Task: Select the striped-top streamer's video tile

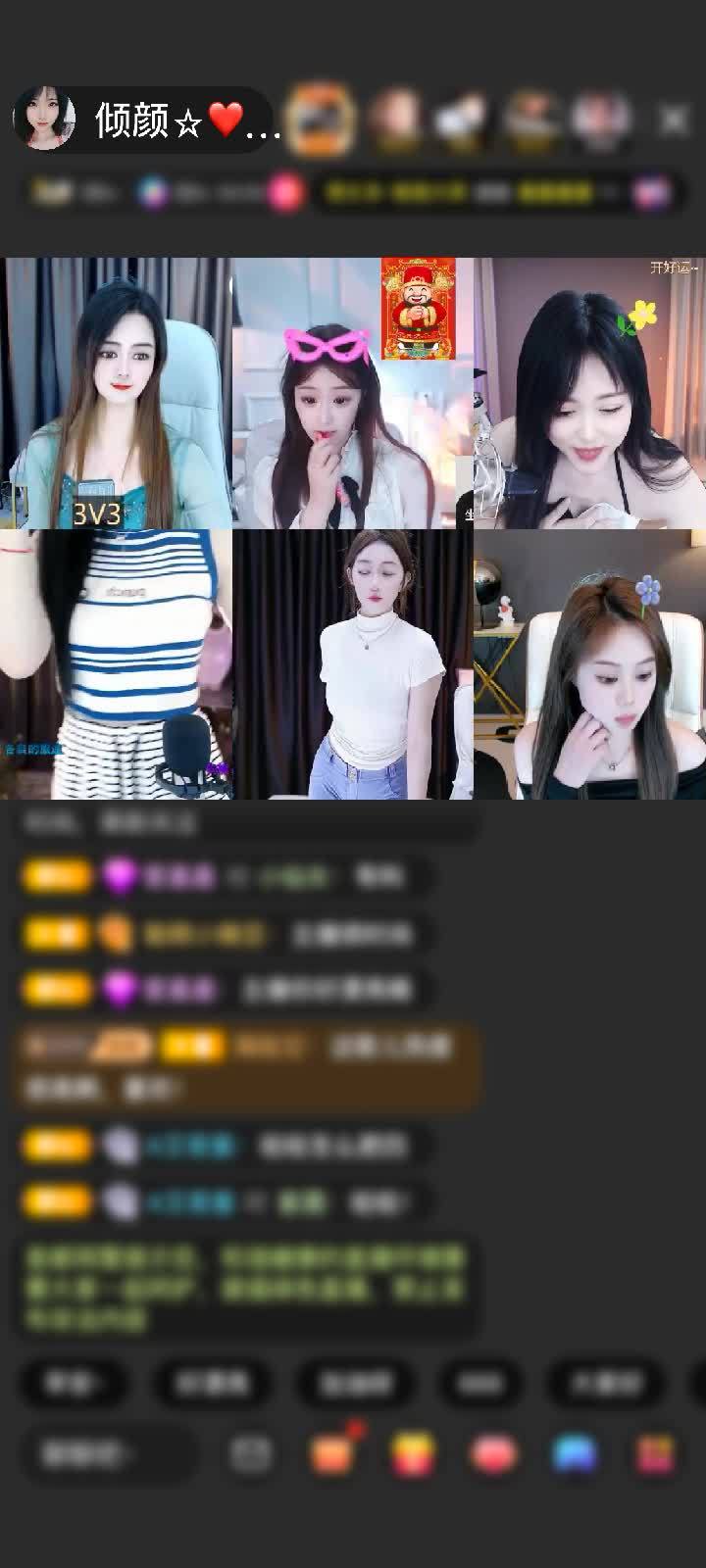Action: (x=116, y=664)
